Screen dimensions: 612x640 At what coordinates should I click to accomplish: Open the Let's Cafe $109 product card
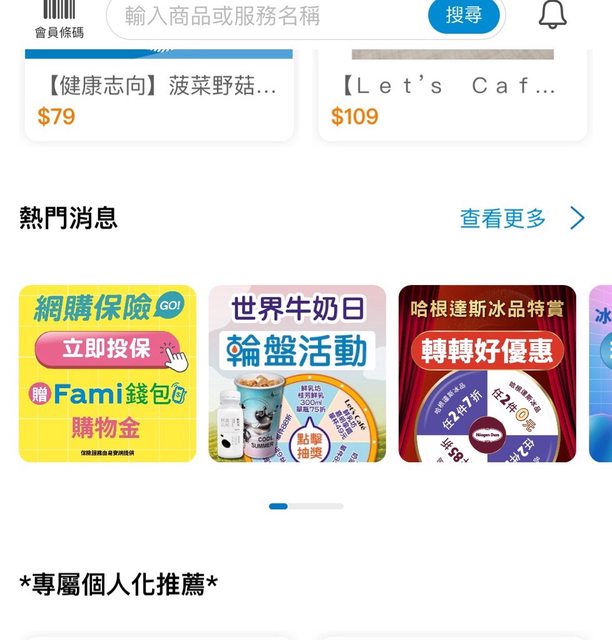[x=452, y=100]
